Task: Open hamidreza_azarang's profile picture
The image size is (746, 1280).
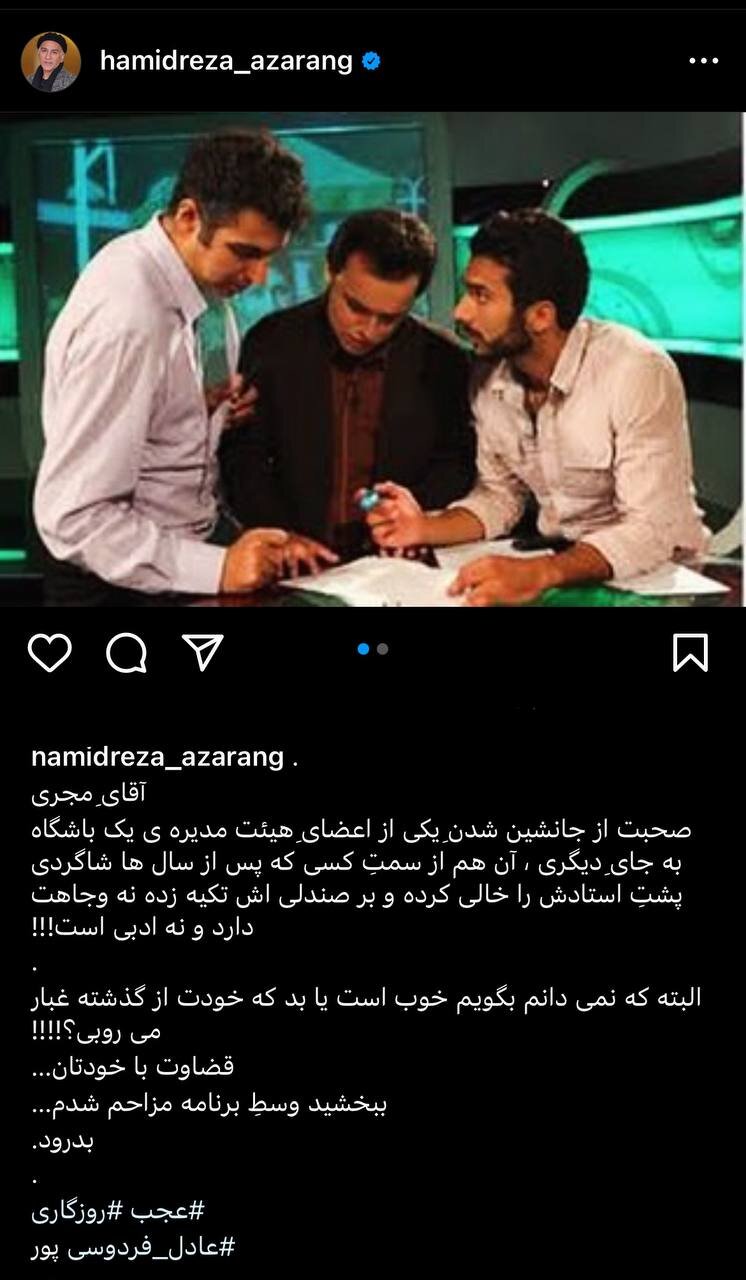Action: (55, 58)
